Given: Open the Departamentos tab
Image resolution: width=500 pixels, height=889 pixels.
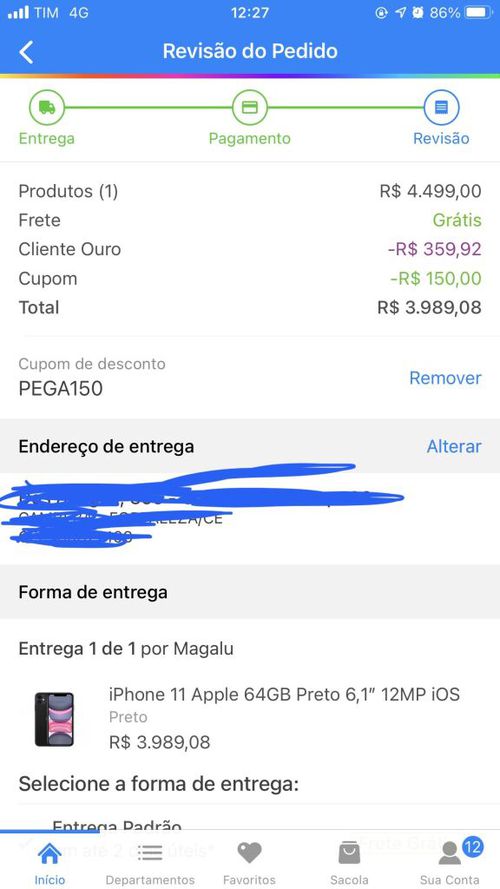Looking at the screenshot, I should 150,863.
